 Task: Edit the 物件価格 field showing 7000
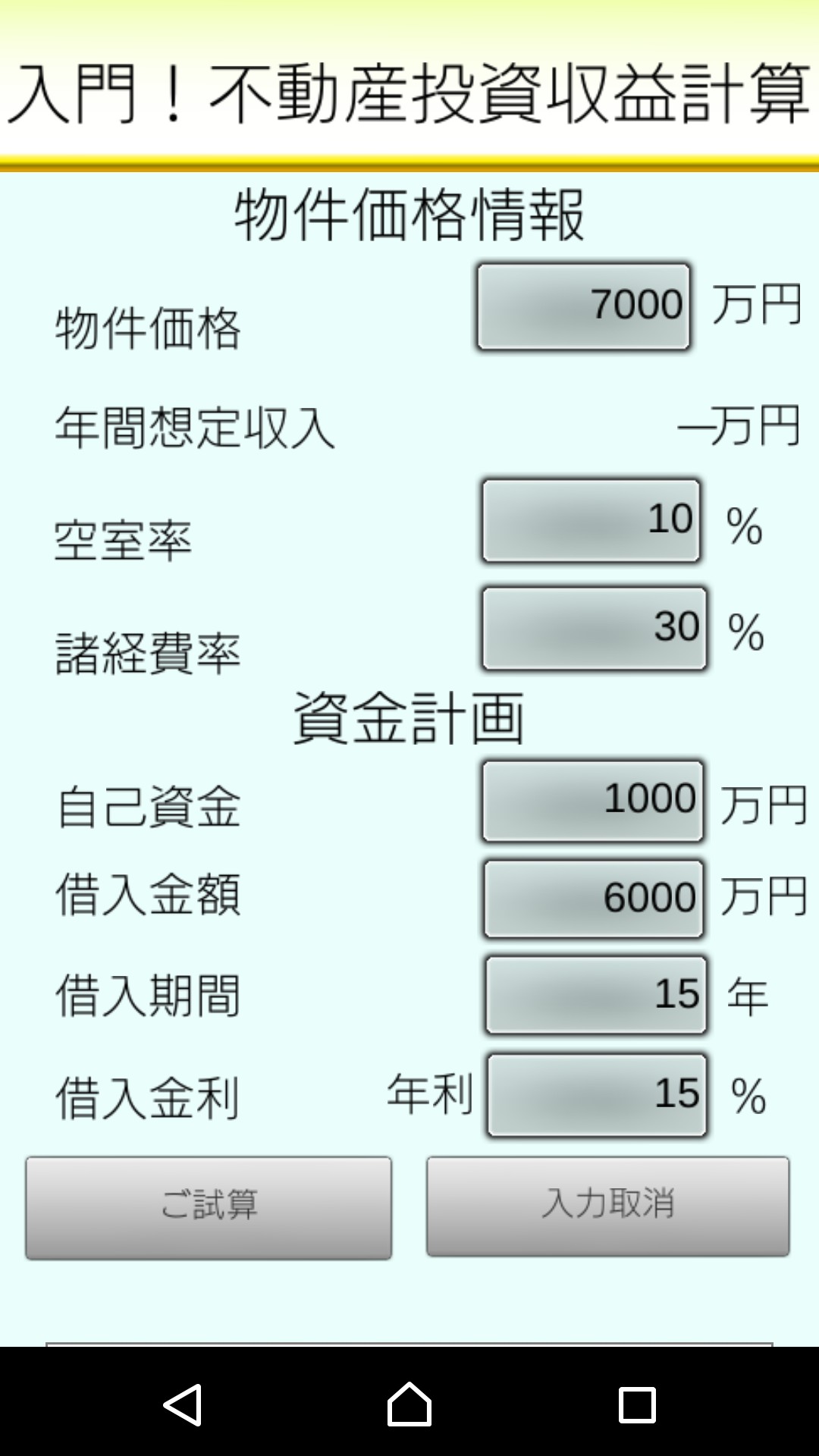coord(583,306)
